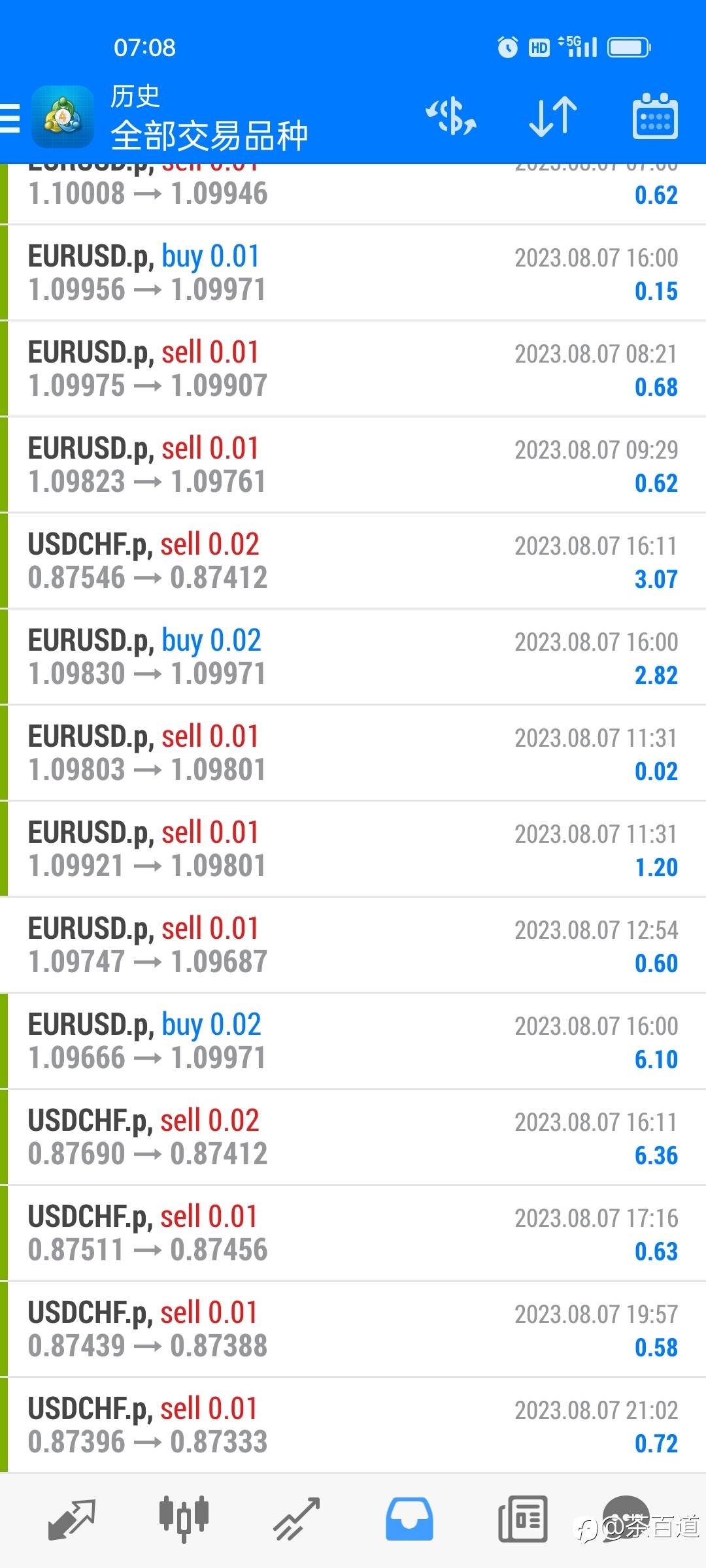Open the EURUSD.p buy 0.02 trade with 6.10 profit

(x=353, y=1041)
